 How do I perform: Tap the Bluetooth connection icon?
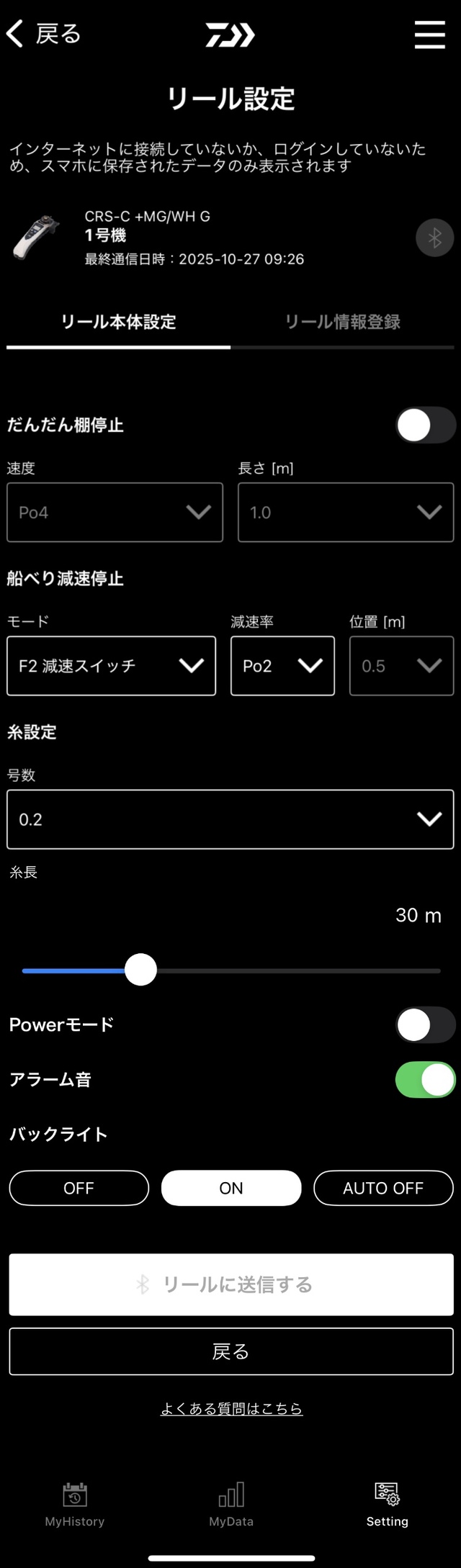pos(434,238)
